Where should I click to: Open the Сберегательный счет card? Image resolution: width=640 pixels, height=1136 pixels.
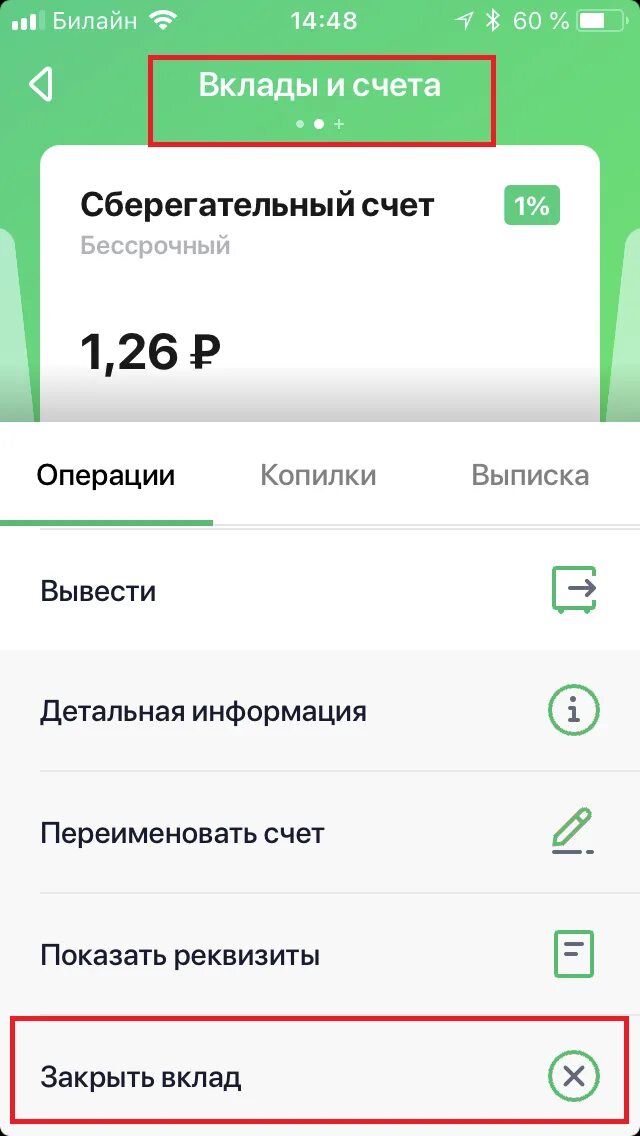(x=320, y=280)
